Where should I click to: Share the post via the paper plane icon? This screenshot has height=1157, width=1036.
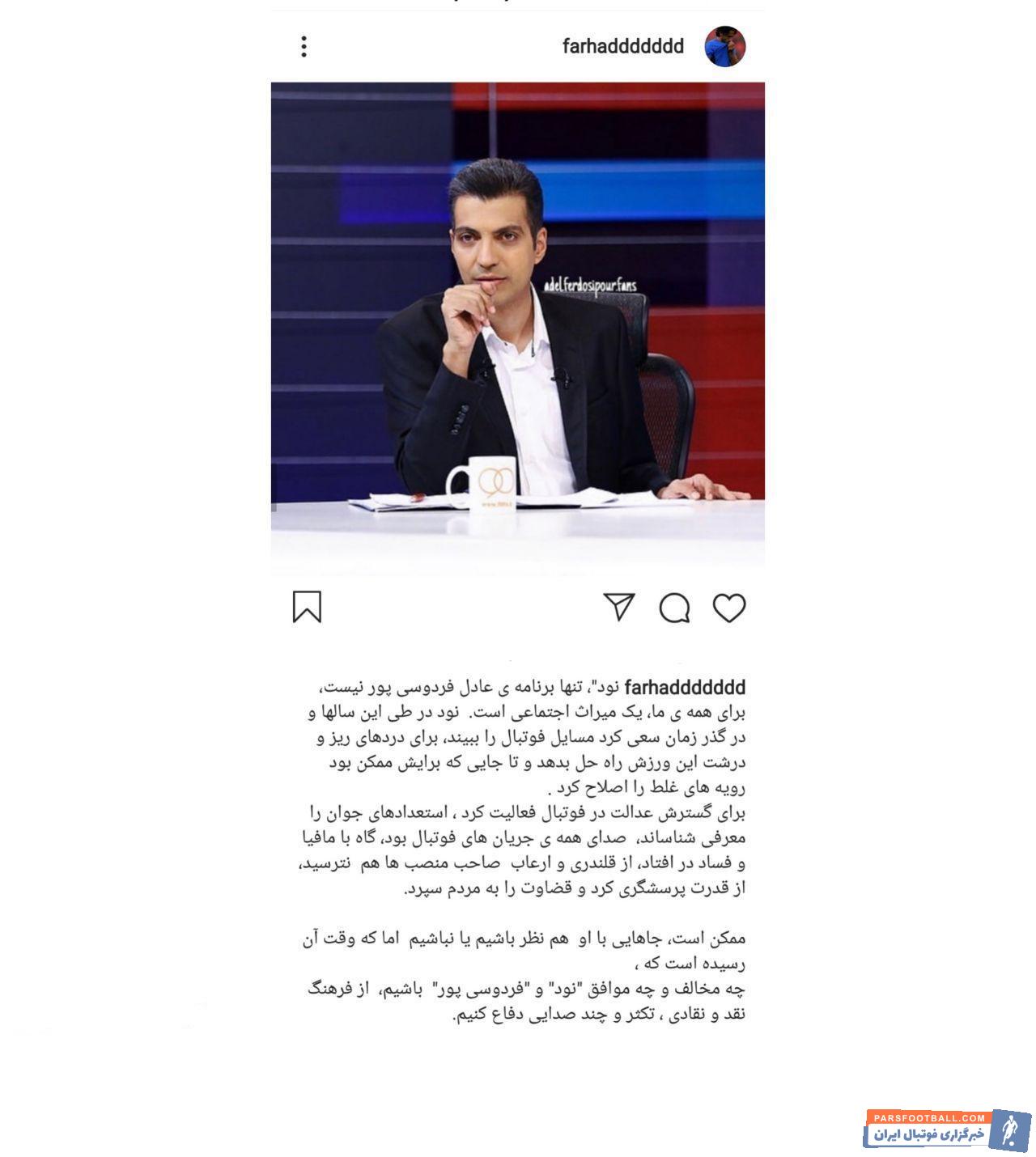click(x=619, y=607)
